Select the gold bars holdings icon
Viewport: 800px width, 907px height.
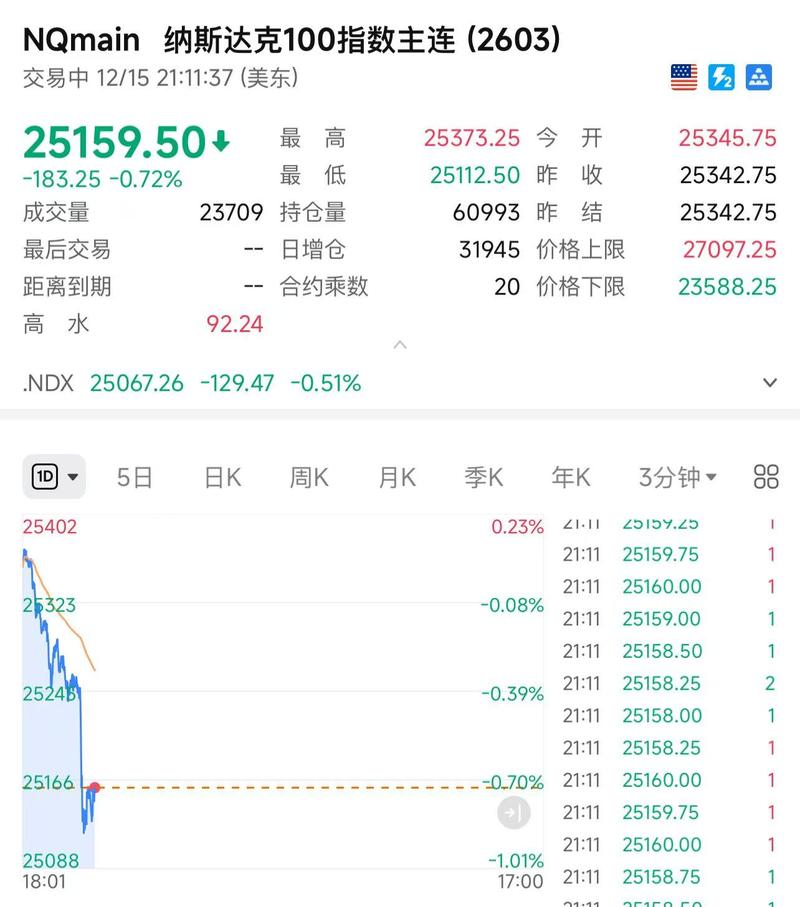pyautogui.click(x=759, y=76)
